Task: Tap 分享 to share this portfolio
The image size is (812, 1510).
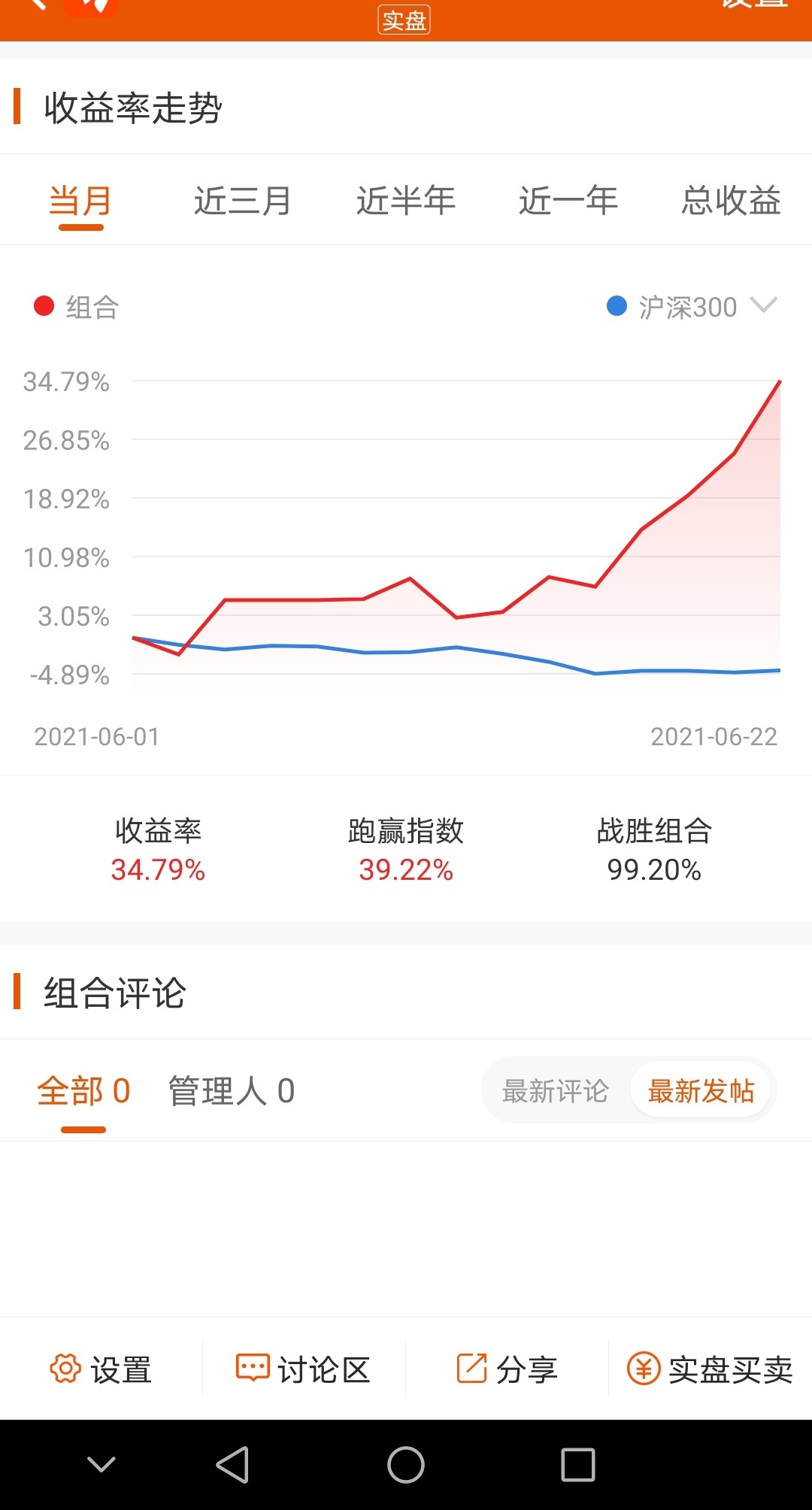Action: pos(507,1369)
